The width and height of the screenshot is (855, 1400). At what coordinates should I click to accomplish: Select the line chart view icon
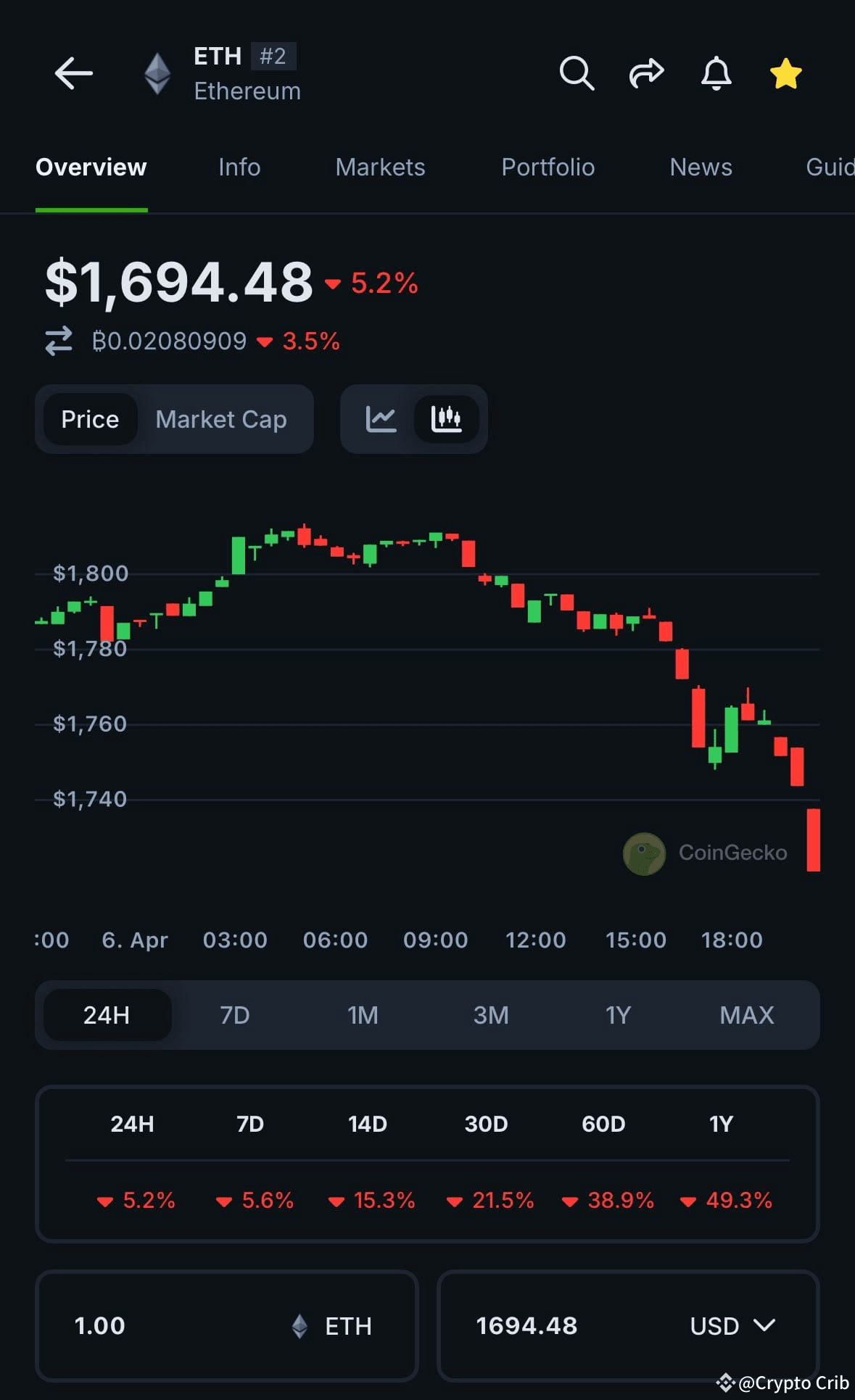coord(382,419)
